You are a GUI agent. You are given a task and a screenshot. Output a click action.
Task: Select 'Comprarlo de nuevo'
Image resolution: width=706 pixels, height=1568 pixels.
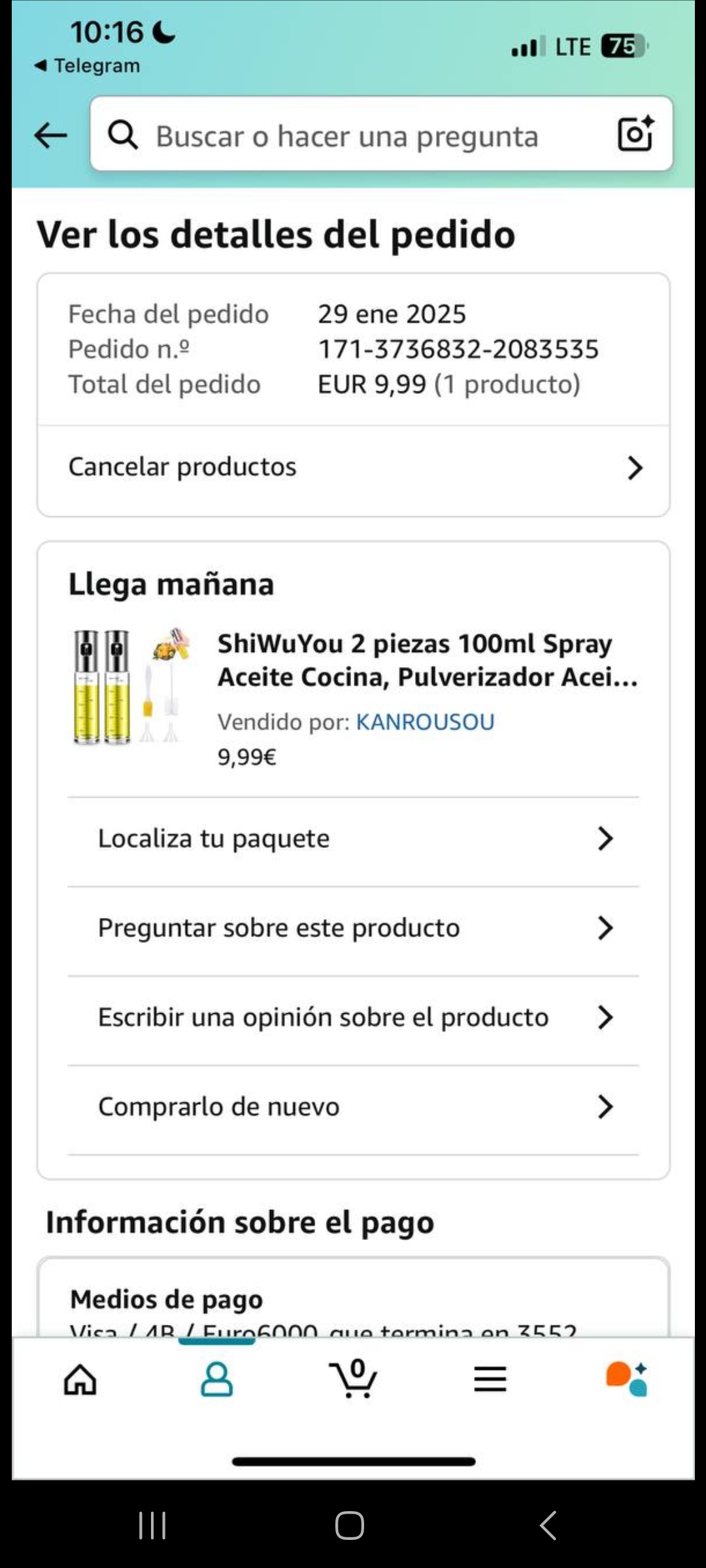[x=353, y=1107]
